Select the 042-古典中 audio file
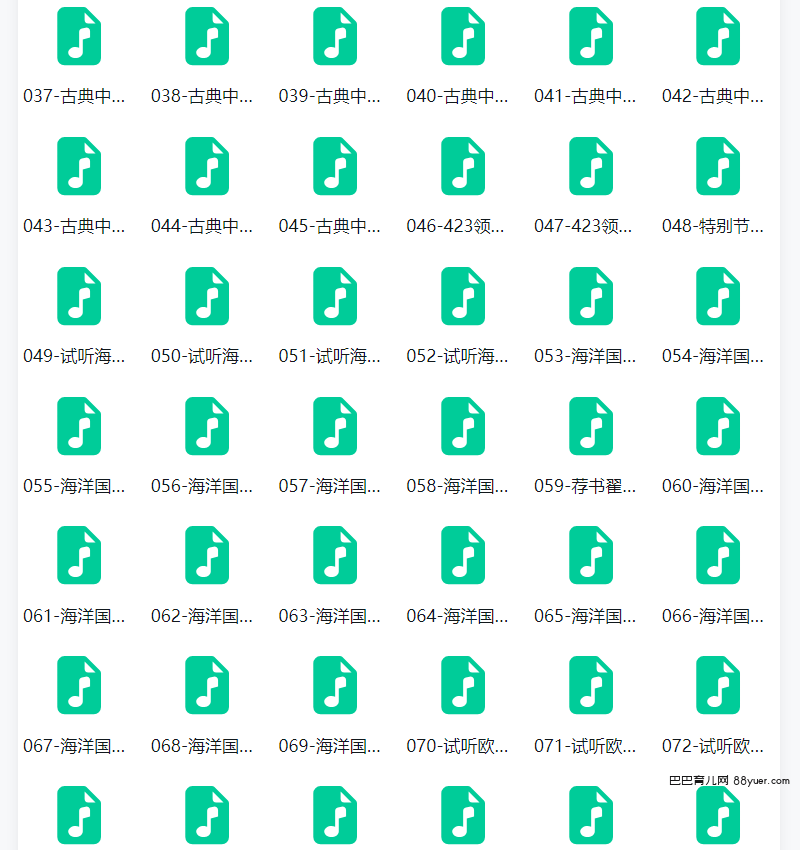 pos(718,36)
